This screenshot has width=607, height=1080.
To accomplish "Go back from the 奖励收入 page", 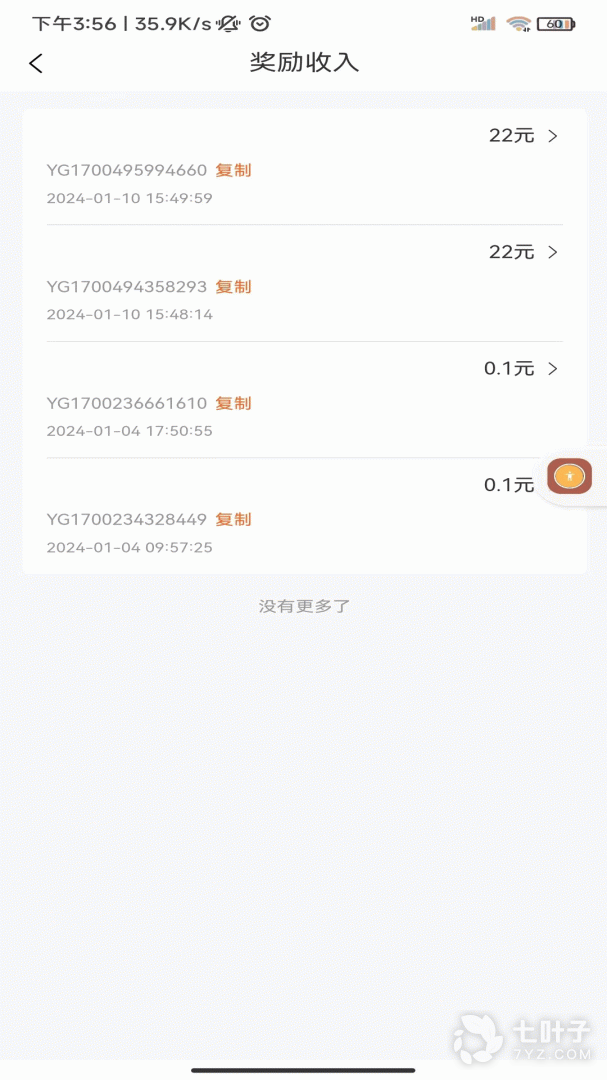I will (36, 64).
